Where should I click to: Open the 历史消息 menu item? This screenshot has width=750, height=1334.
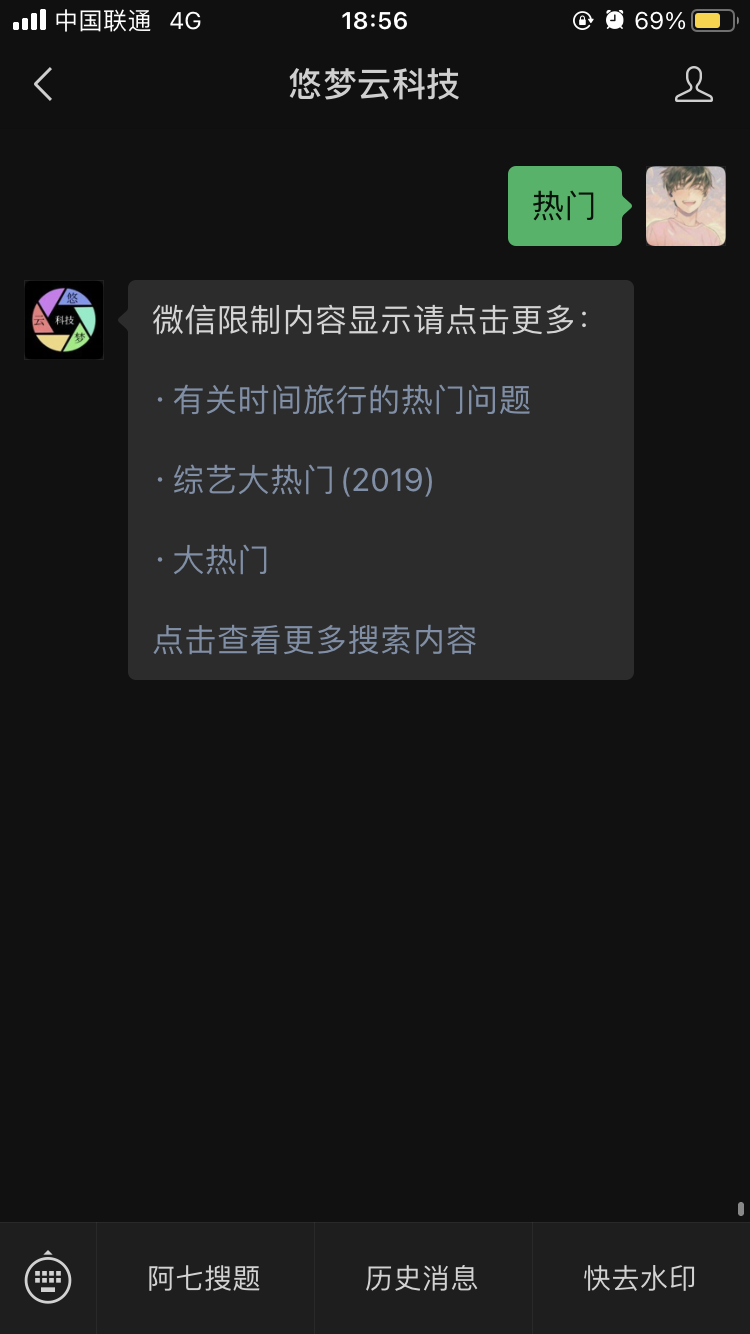point(423,1277)
